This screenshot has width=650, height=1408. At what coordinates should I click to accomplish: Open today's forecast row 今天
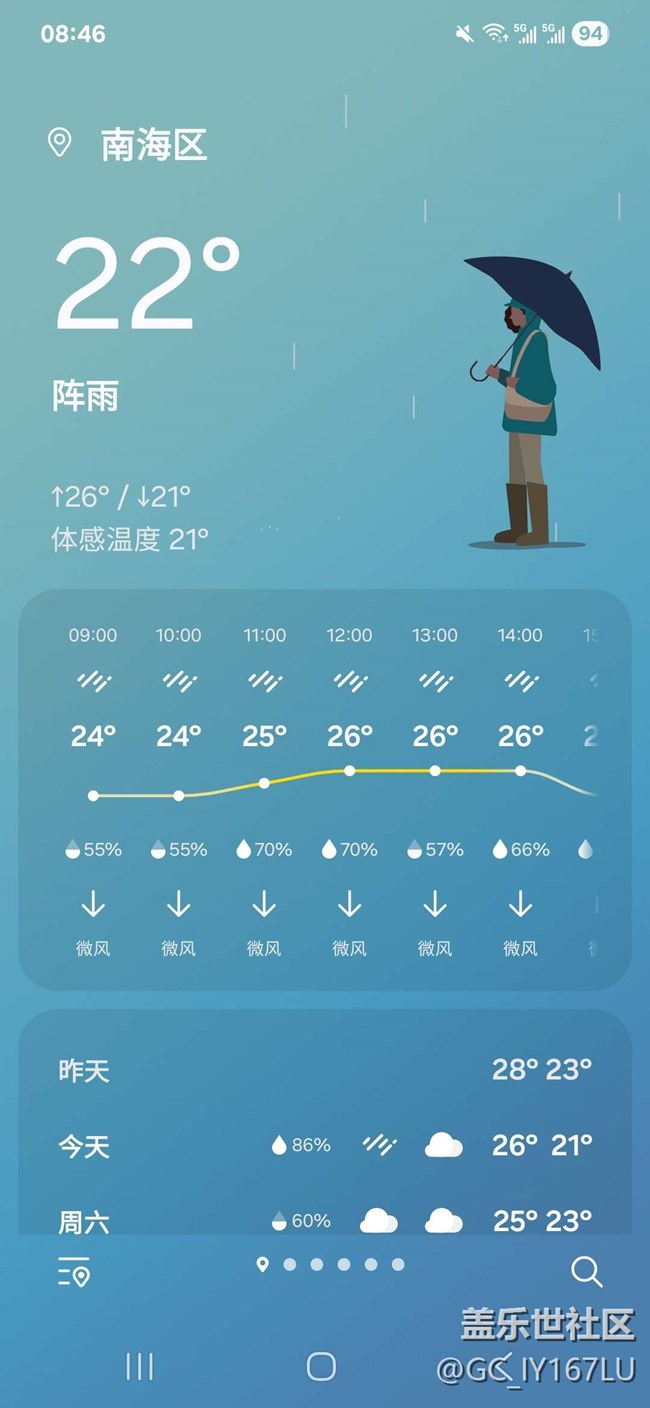[325, 1145]
